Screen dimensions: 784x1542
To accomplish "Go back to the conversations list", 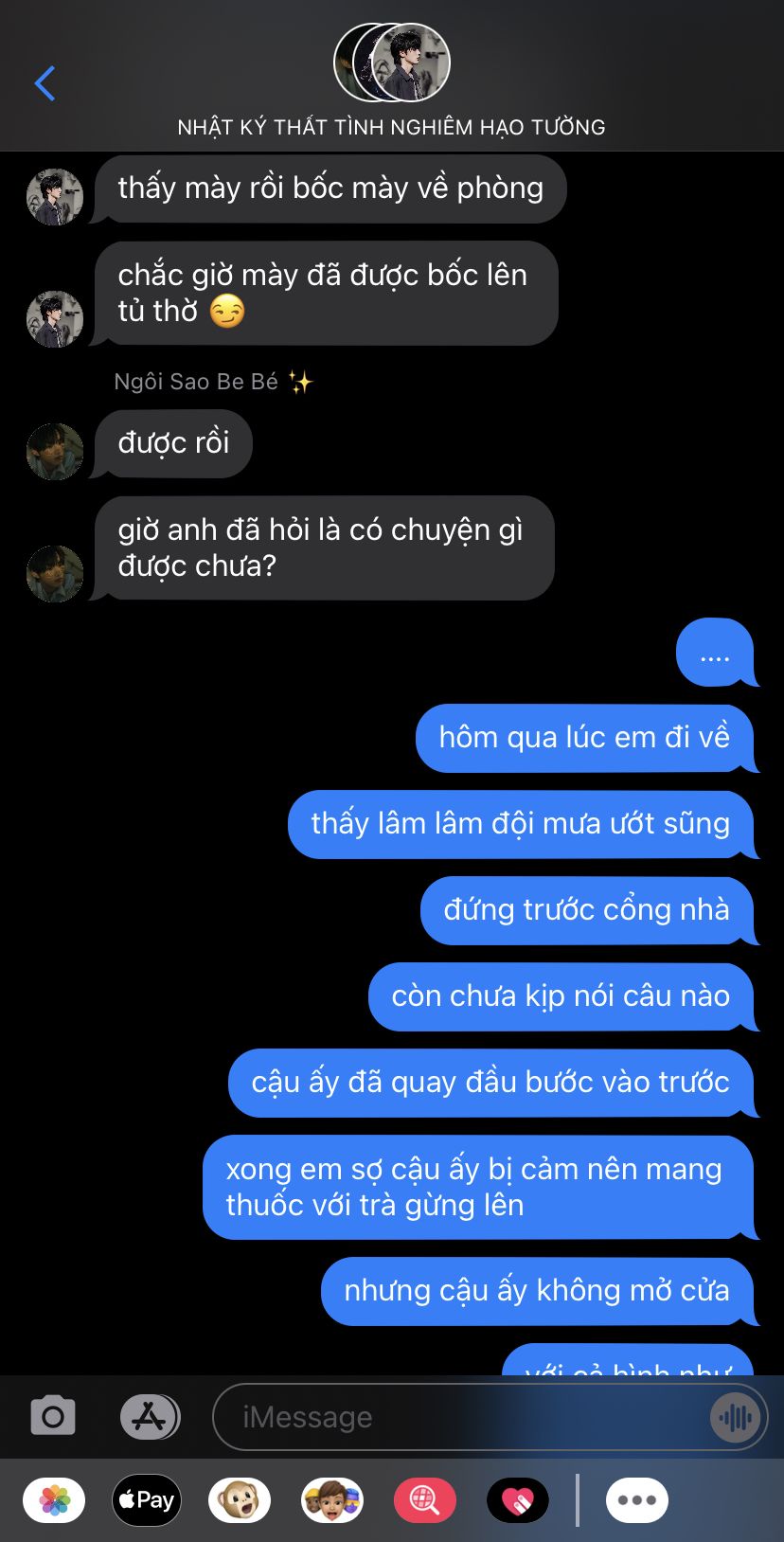I will (45, 83).
